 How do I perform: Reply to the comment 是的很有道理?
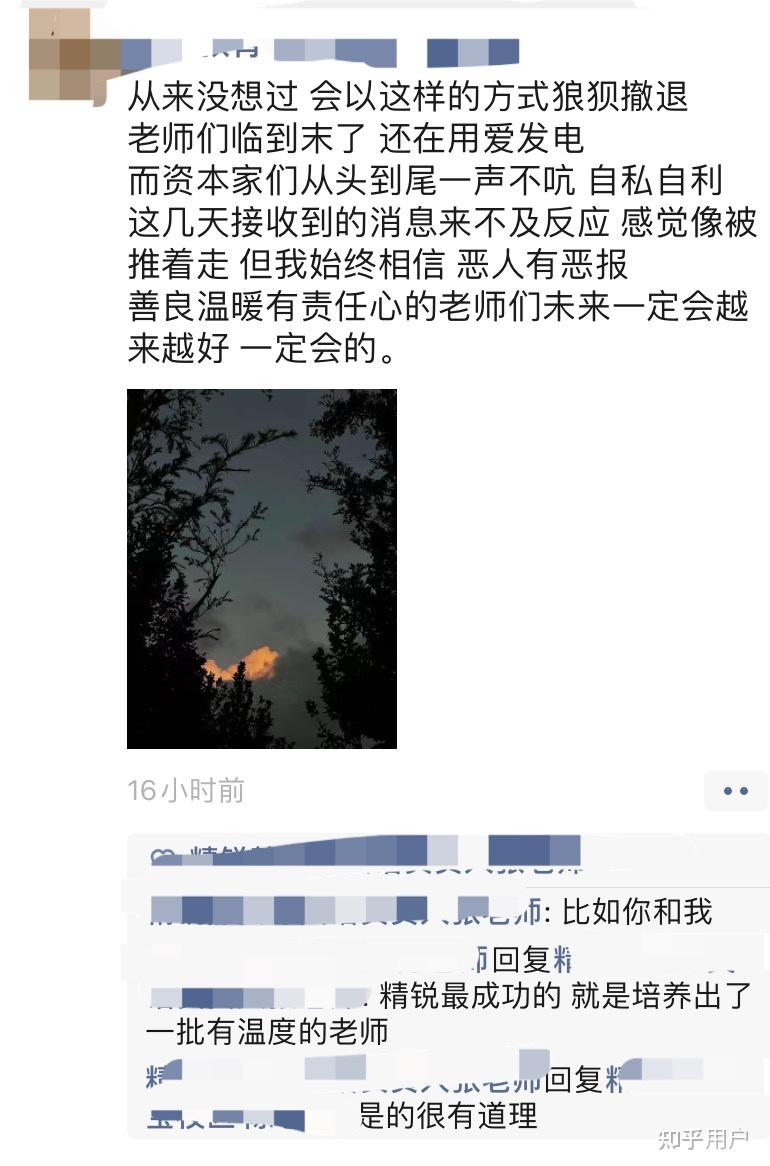click(x=448, y=1115)
